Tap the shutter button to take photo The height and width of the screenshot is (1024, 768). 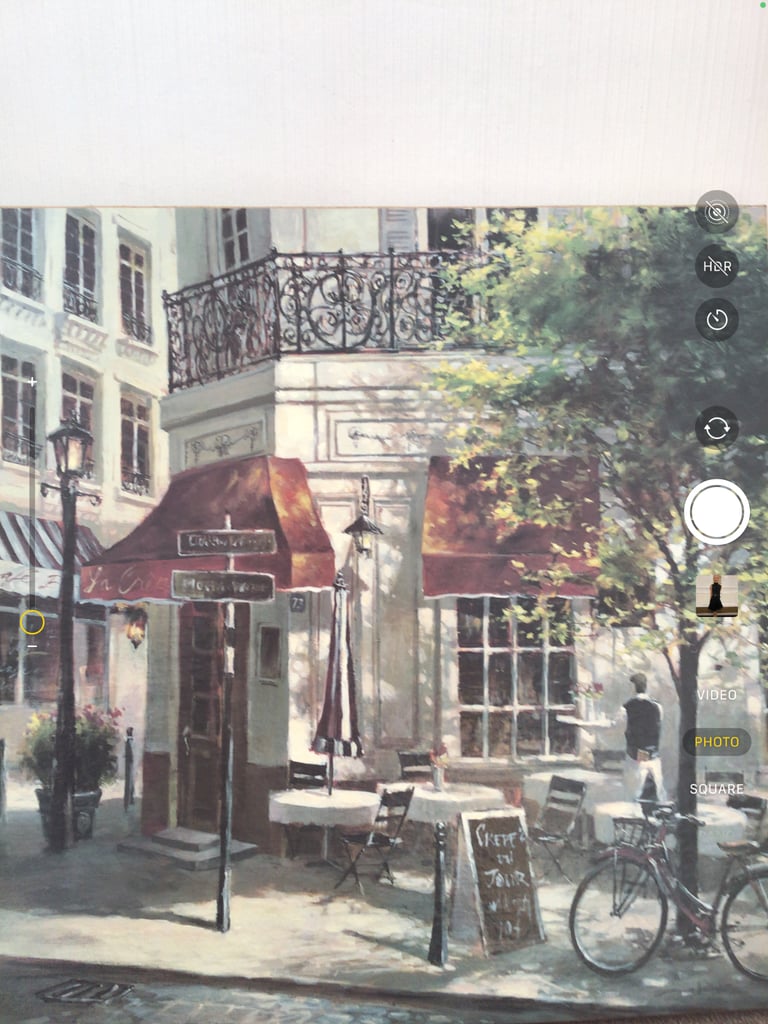click(717, 512)
